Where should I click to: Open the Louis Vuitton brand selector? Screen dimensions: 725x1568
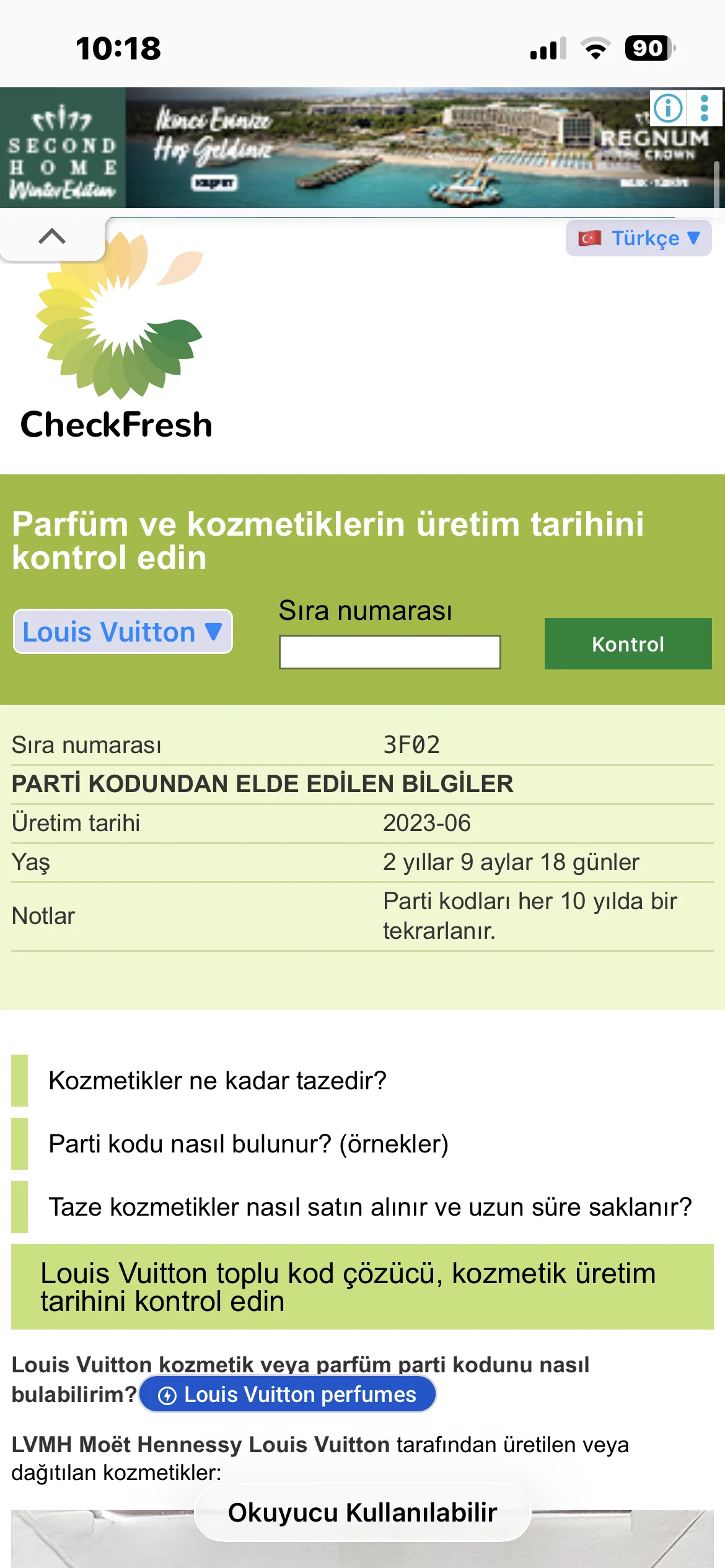tap(123, 632)
